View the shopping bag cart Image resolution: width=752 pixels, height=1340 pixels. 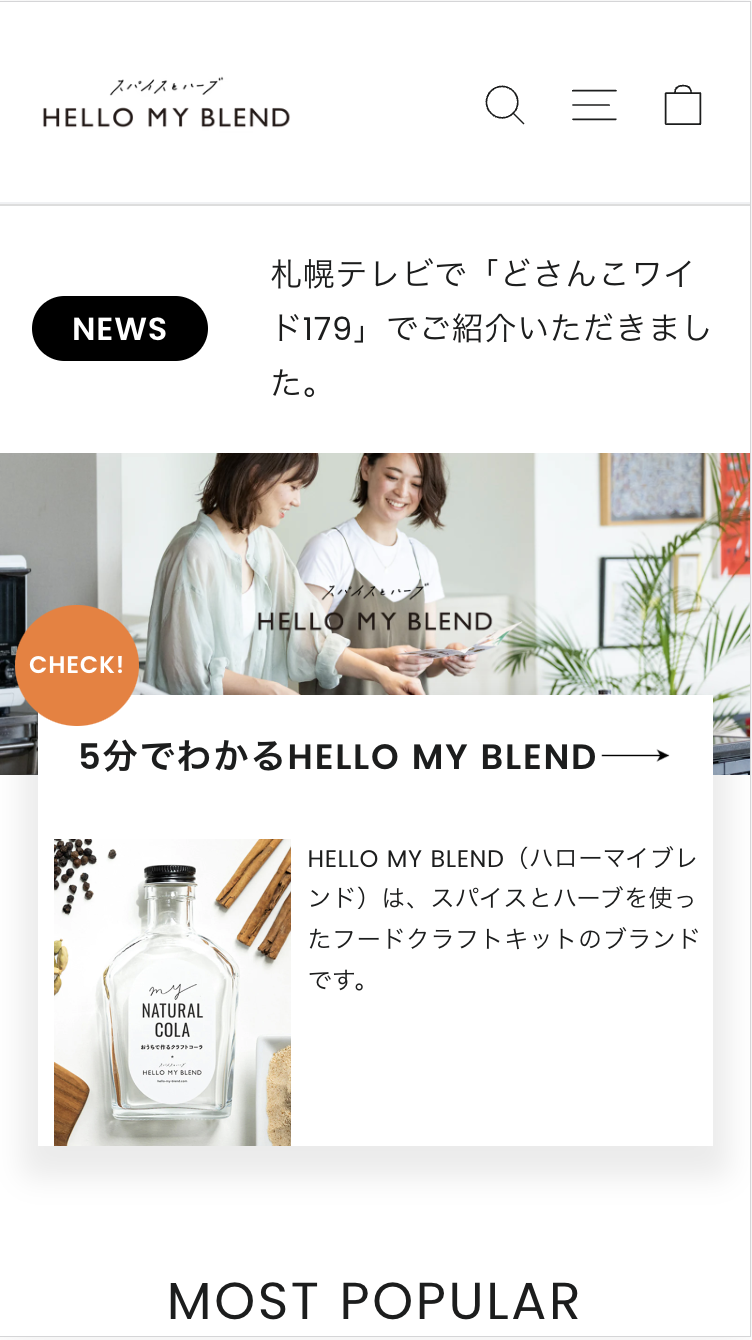683,105
